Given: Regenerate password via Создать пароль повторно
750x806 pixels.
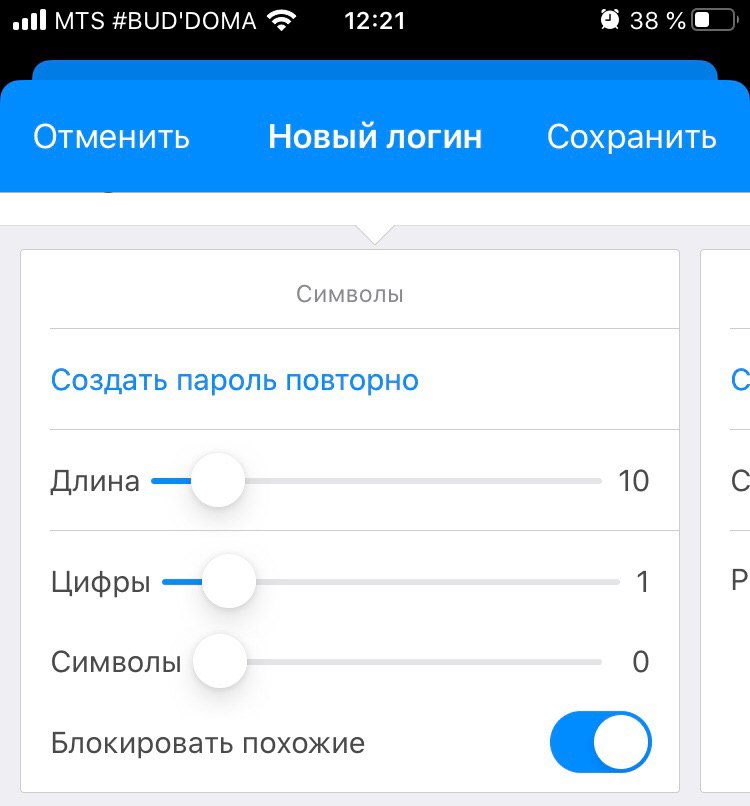Looking at the screenshot, I should point(235,380).
